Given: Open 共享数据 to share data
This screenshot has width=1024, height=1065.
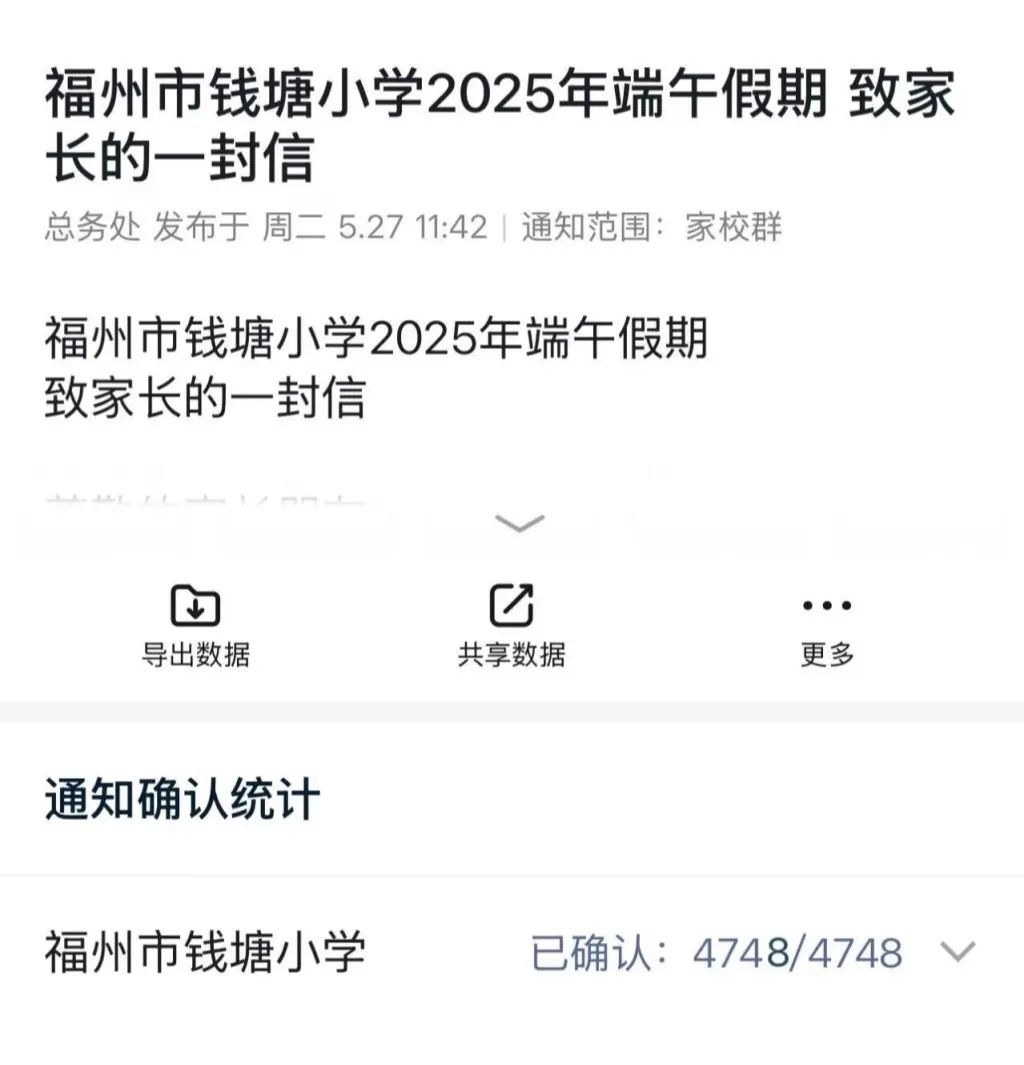Looking at the screenshot, I should pyautogui.click(x=511, y=625).
